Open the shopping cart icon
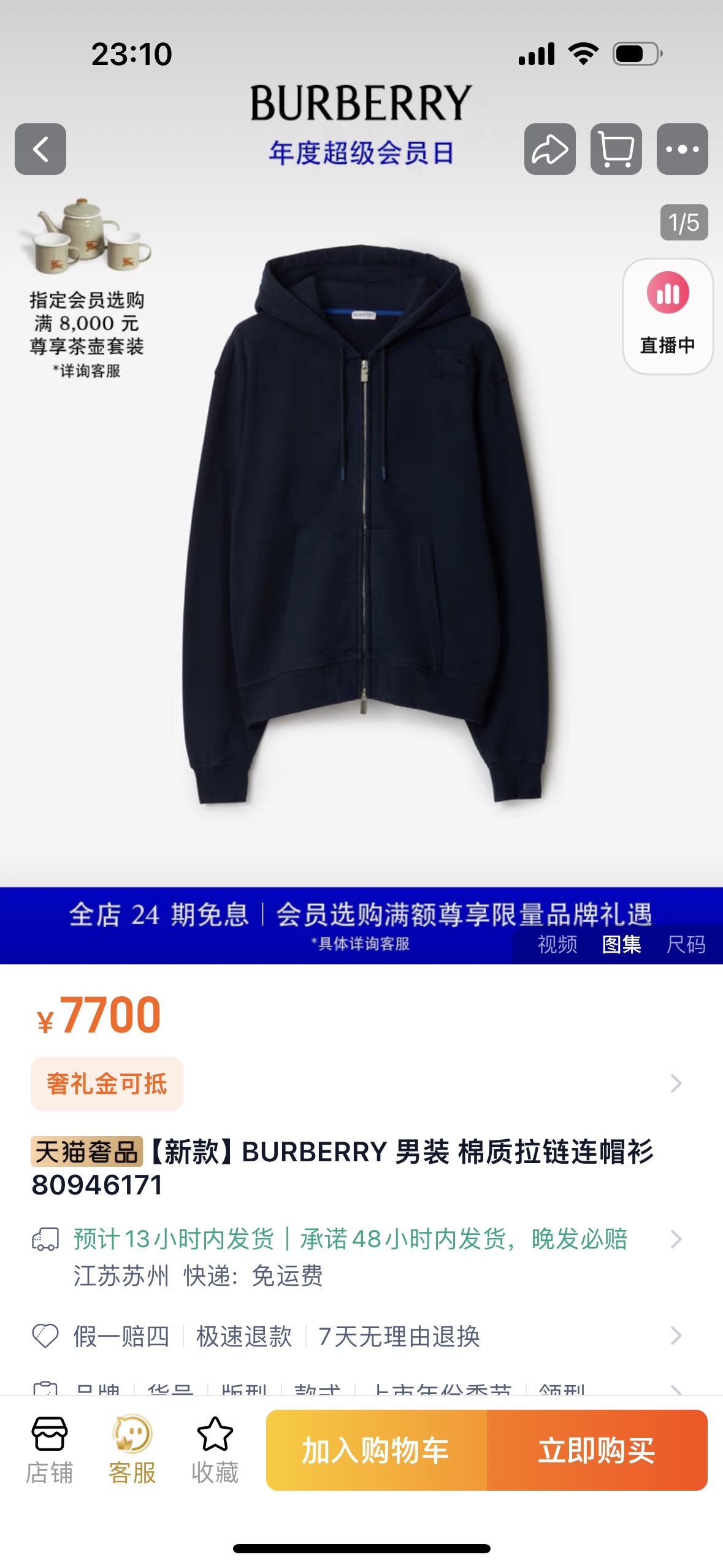Screen dimensions: 723x1568 pos(616,149)
